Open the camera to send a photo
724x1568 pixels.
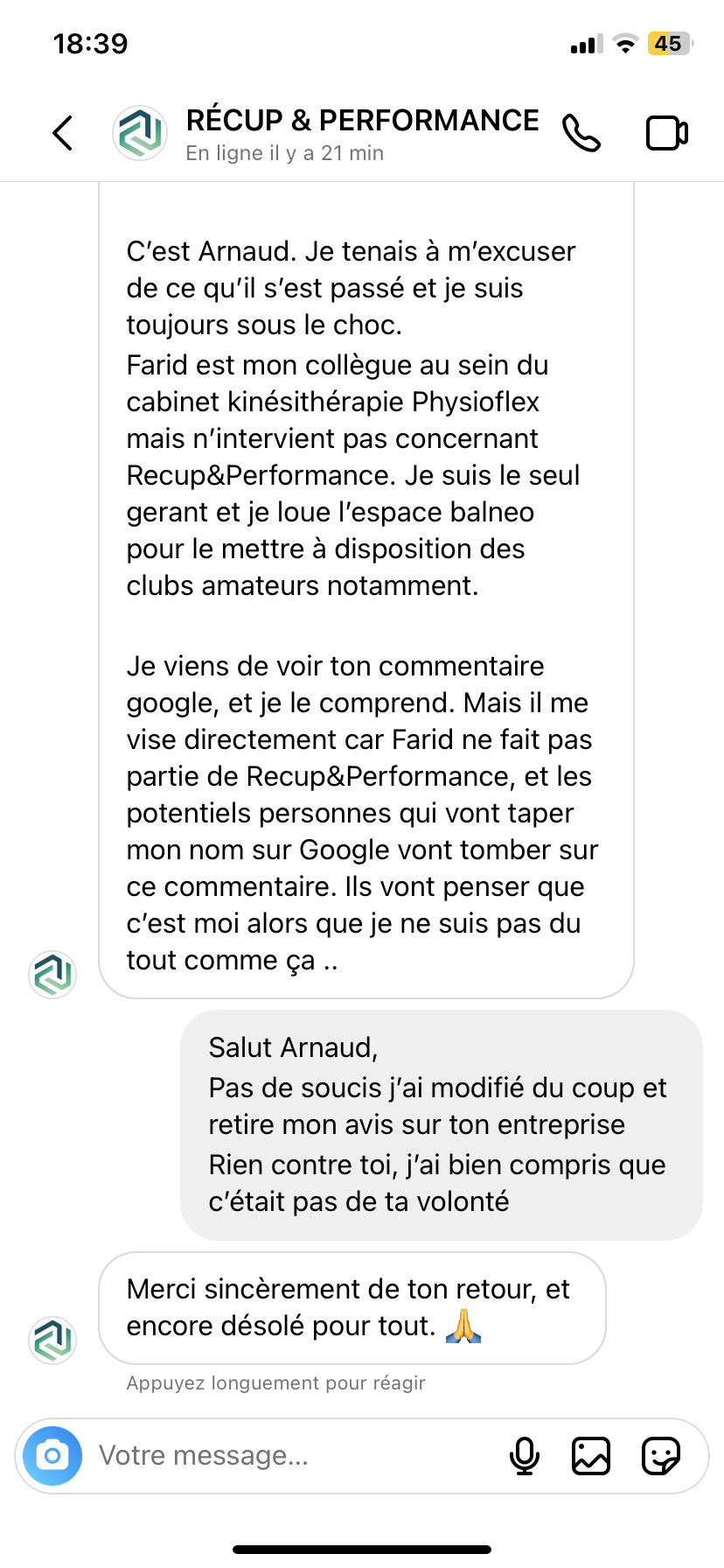click(52, 1456)
